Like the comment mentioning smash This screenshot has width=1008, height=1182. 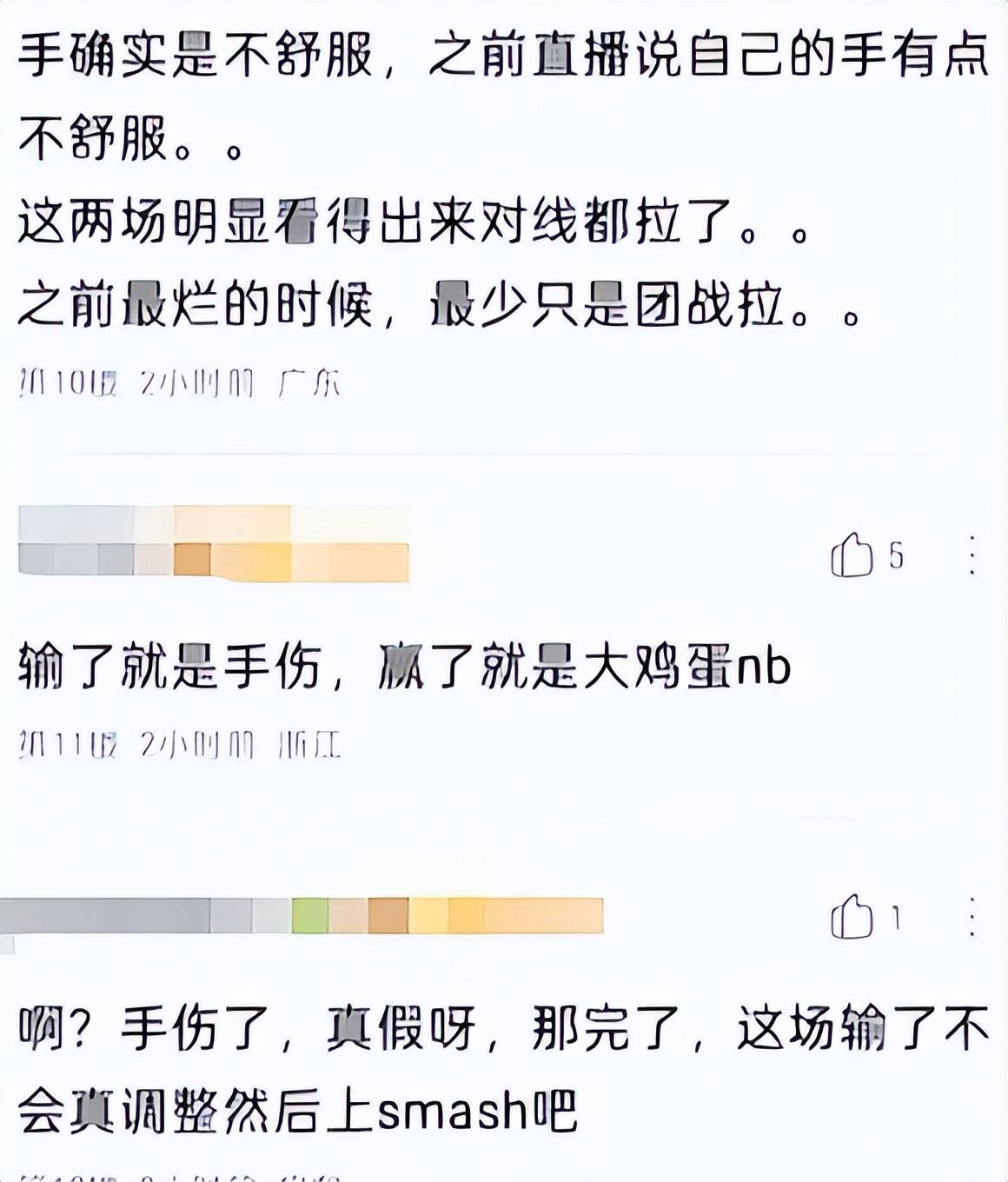(x=852, y=917)
